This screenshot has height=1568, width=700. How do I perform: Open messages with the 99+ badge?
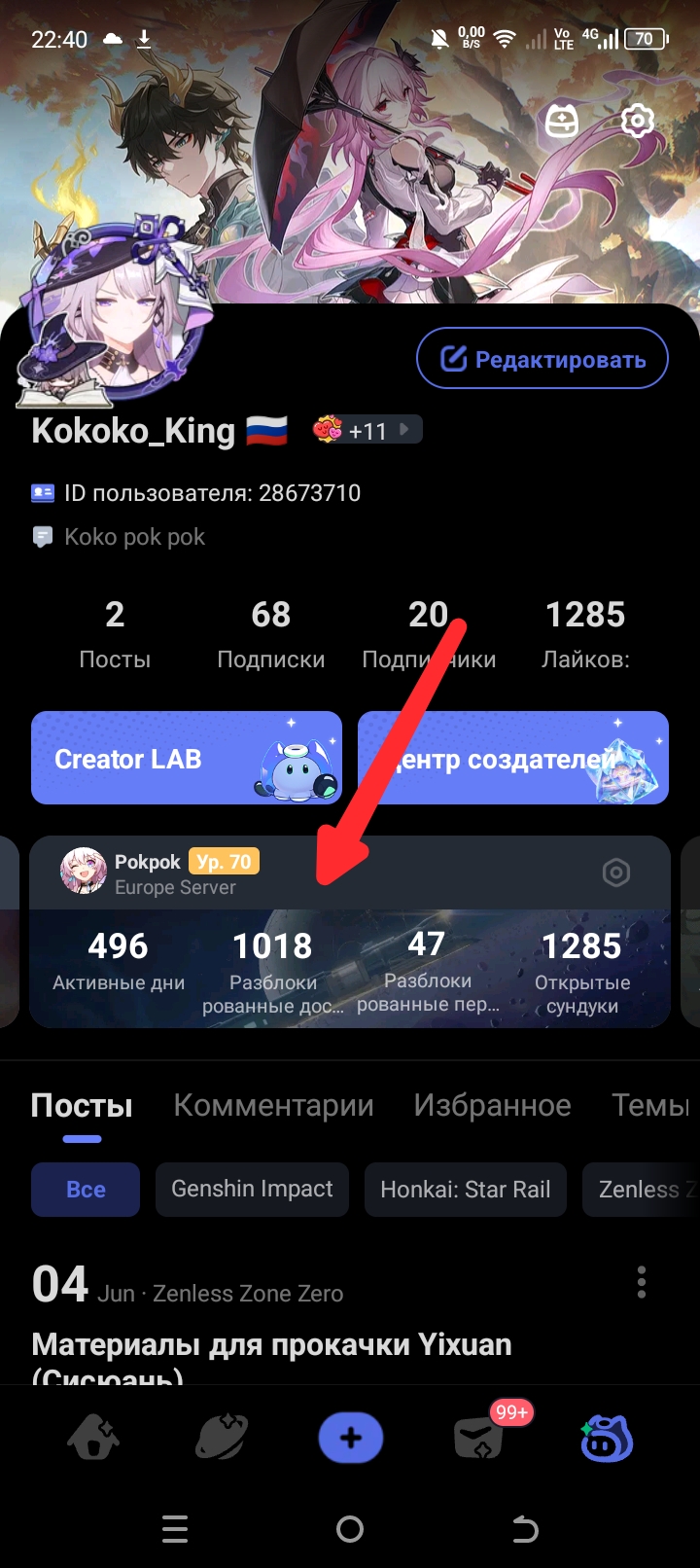pos(479,1437)
